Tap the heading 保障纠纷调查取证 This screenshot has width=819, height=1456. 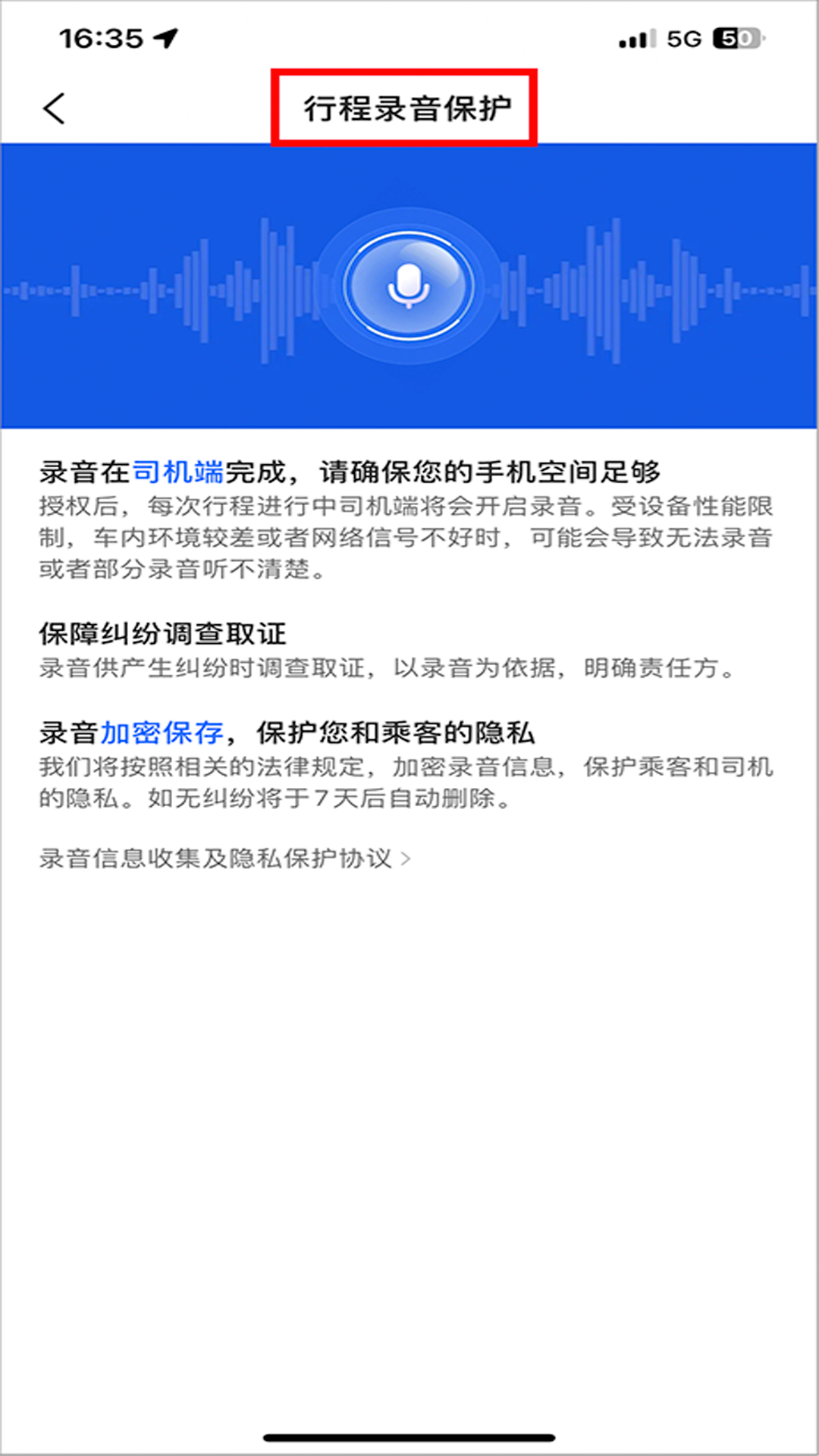163,635
